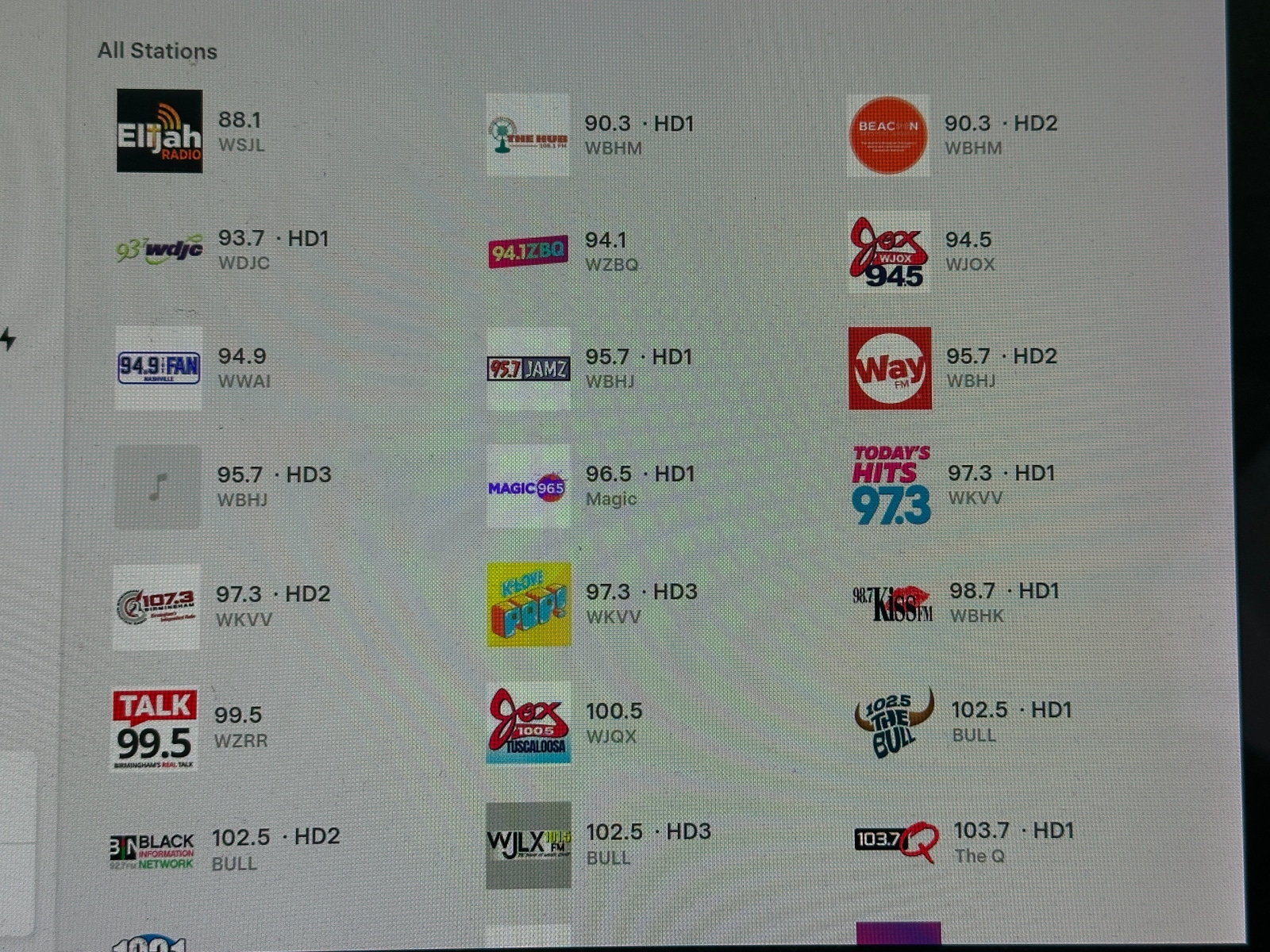1270x952 pixels.
Task: Play 97.3 HD1 WKVV Today's Hits
Action: pyautogui.click(x=891, y=485)
